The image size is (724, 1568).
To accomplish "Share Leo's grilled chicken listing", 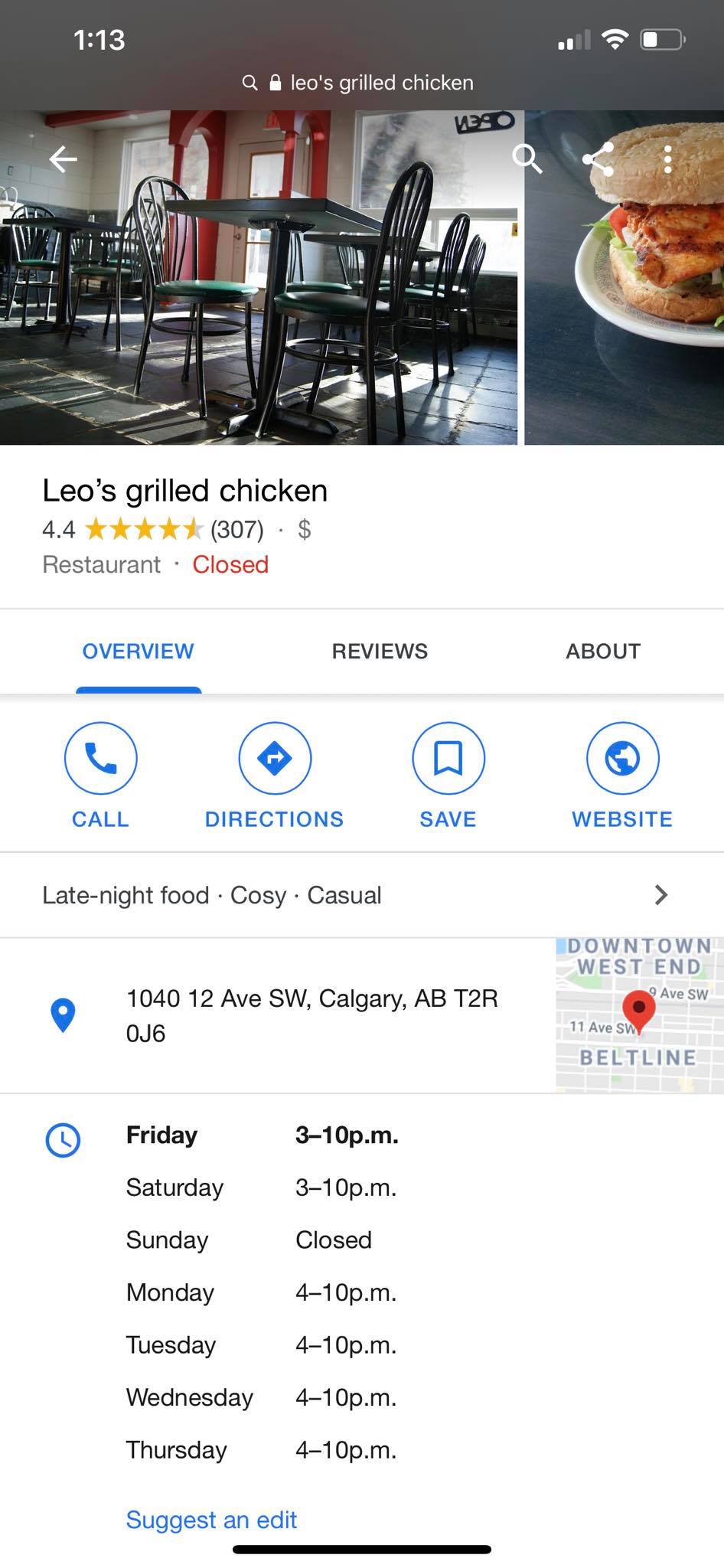I will point(598,159).
